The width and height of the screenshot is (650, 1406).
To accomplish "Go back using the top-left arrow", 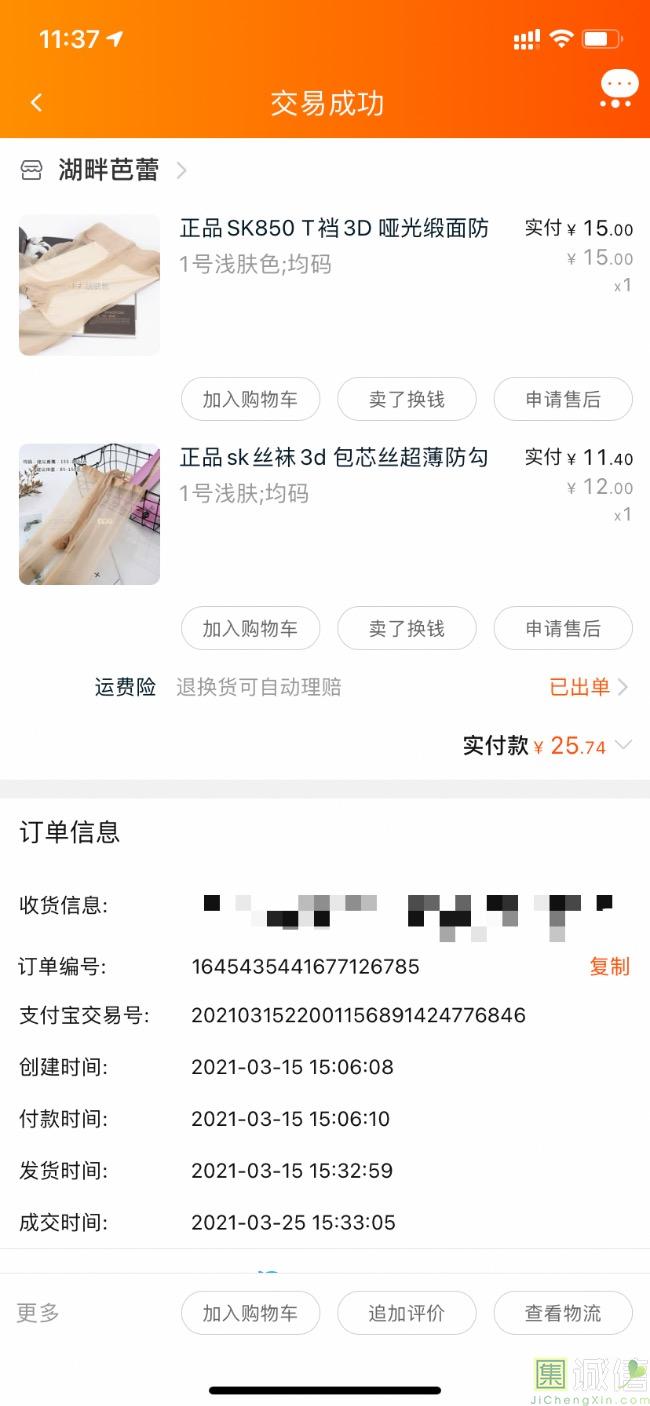I will pyautogui.click(x=37, y=103).
